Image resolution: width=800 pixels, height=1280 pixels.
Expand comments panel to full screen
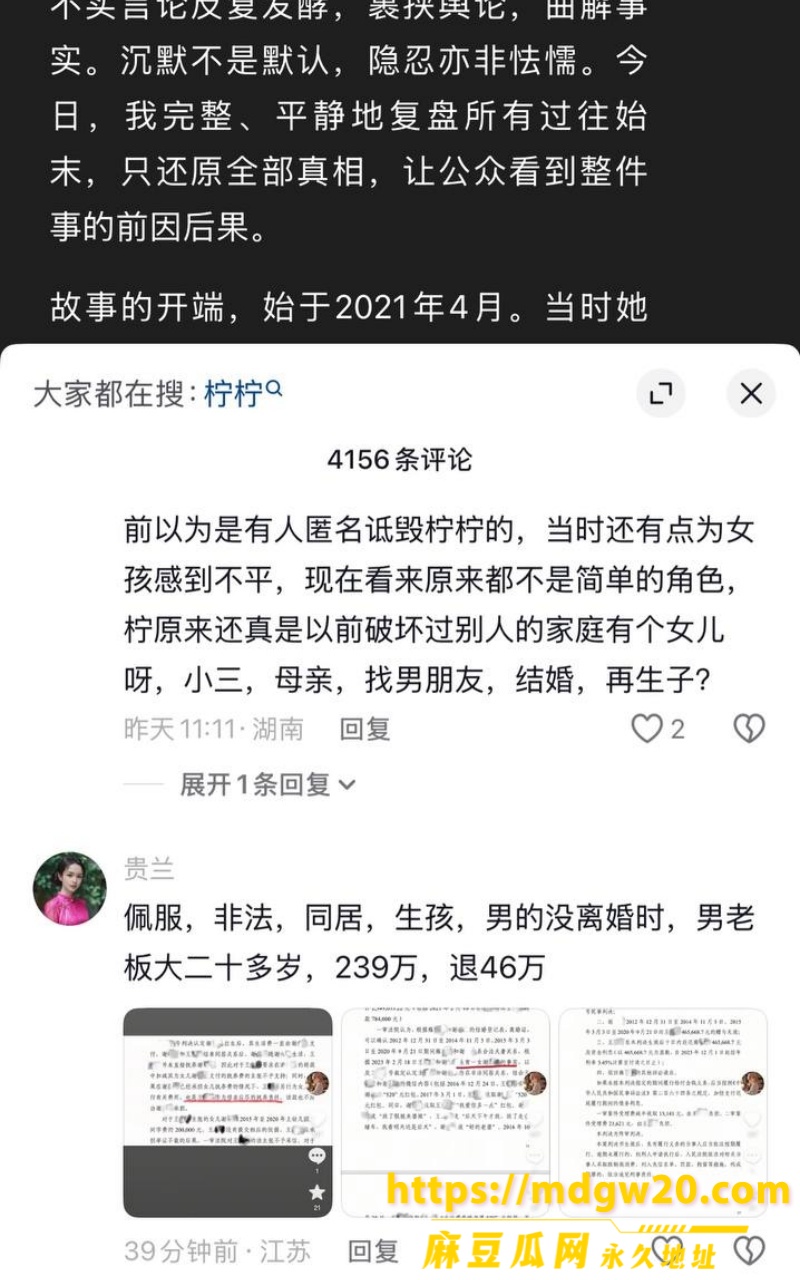pyautogui.click(x=661, y=393)
